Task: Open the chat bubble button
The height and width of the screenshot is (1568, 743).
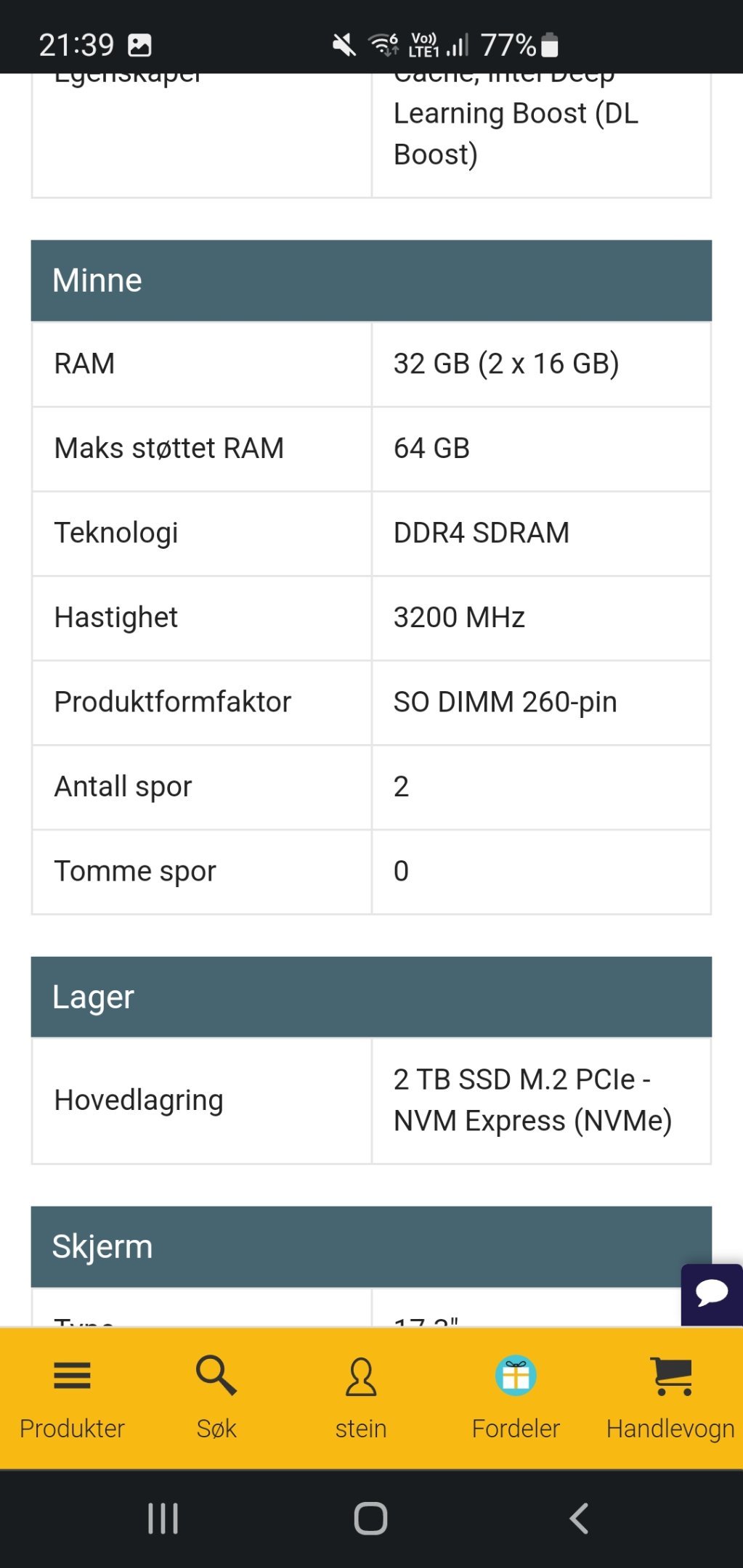Action: coord(712,1294)
